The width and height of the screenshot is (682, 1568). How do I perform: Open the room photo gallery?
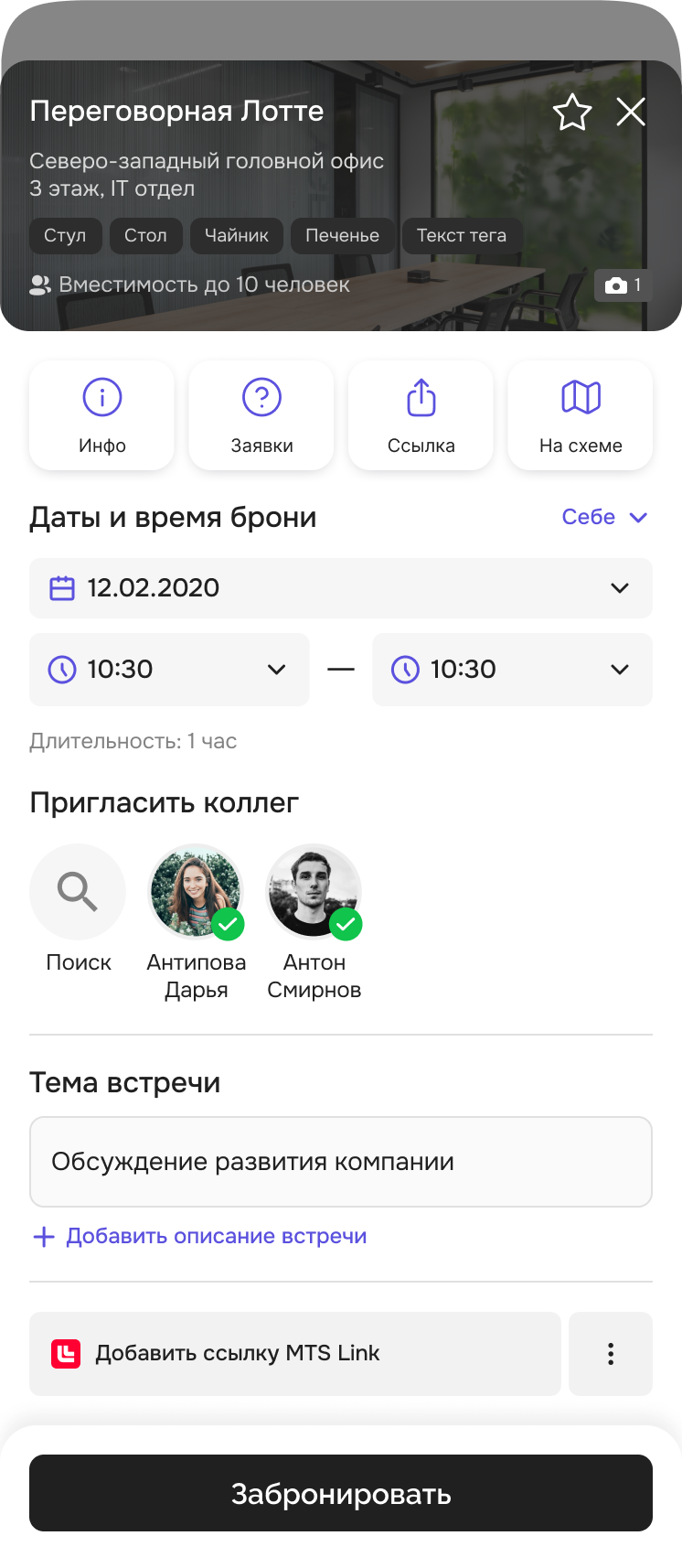pos(623,285)
